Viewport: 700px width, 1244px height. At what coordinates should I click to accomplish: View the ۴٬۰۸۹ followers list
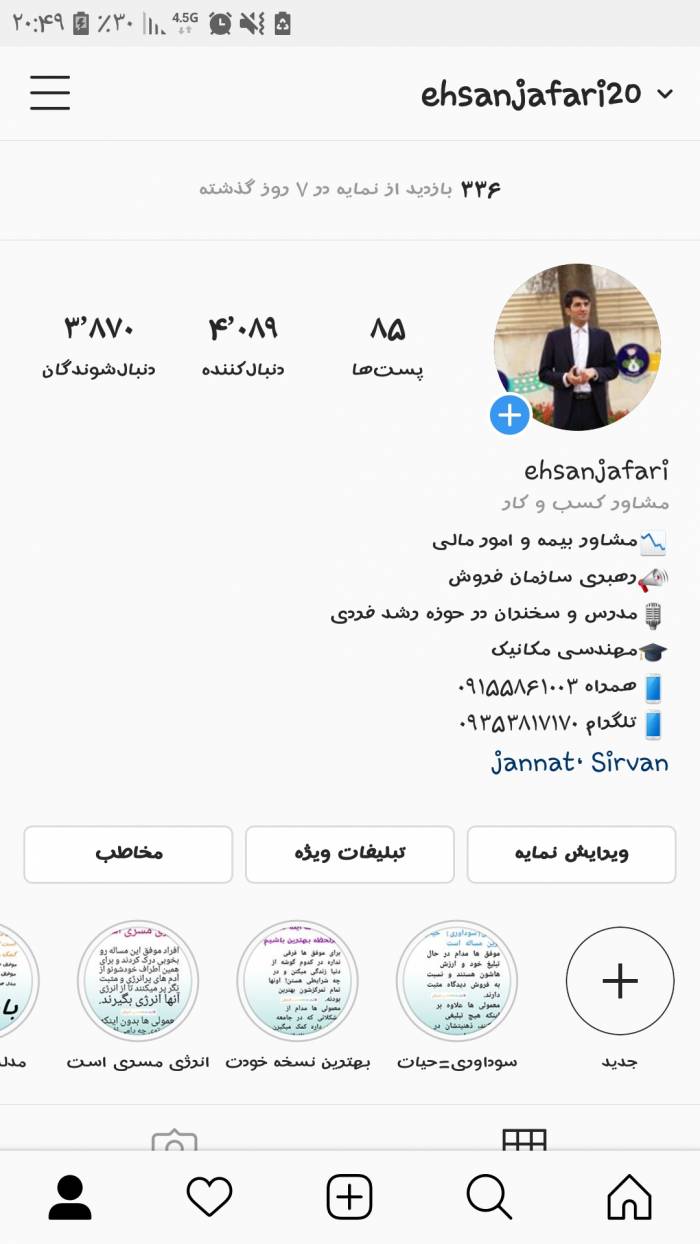click(x=243, y=346)
